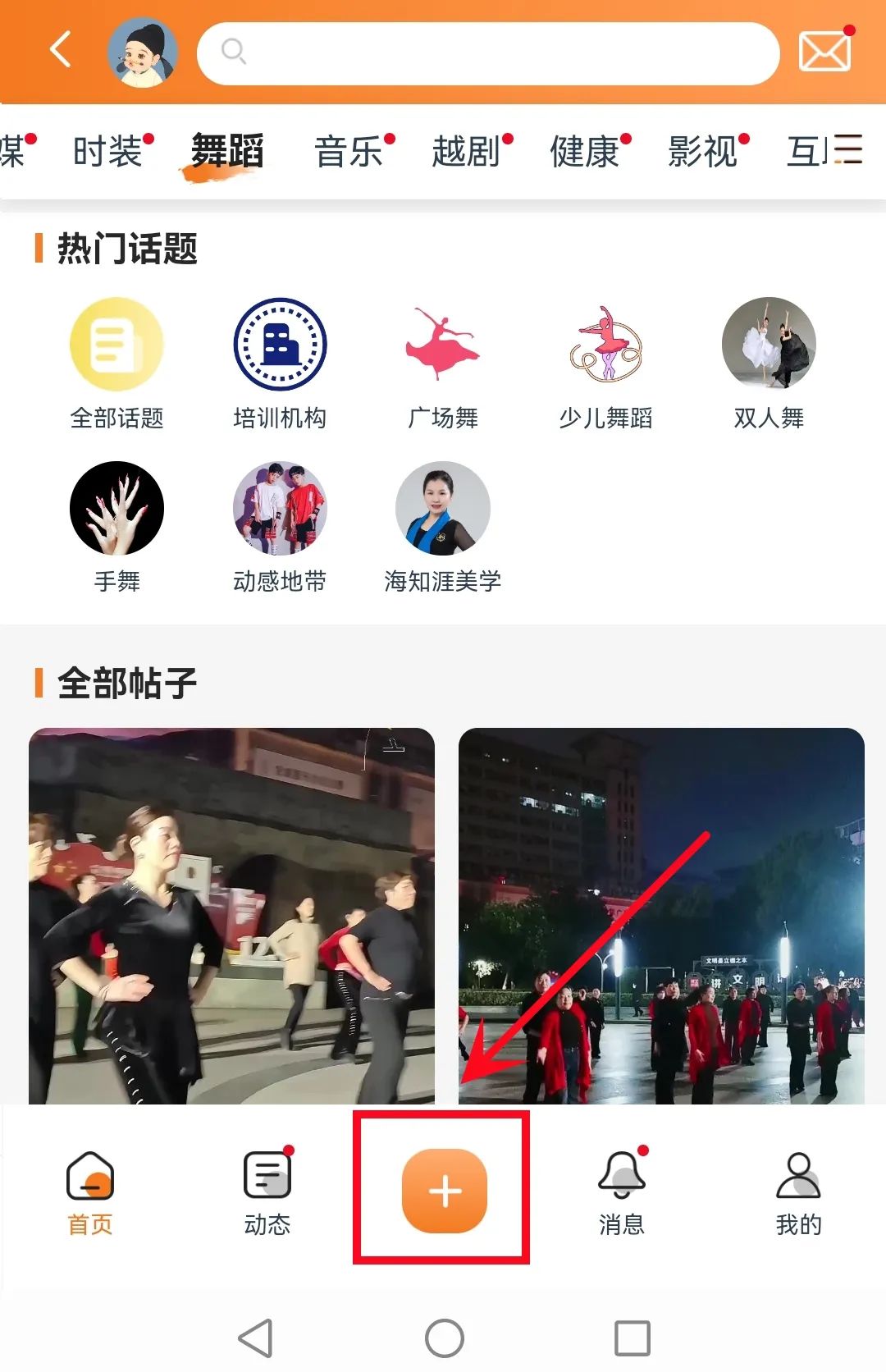Go to the 我的 tab
The height and width of the screenshot is (1372, 886).
pos(798,1192)
